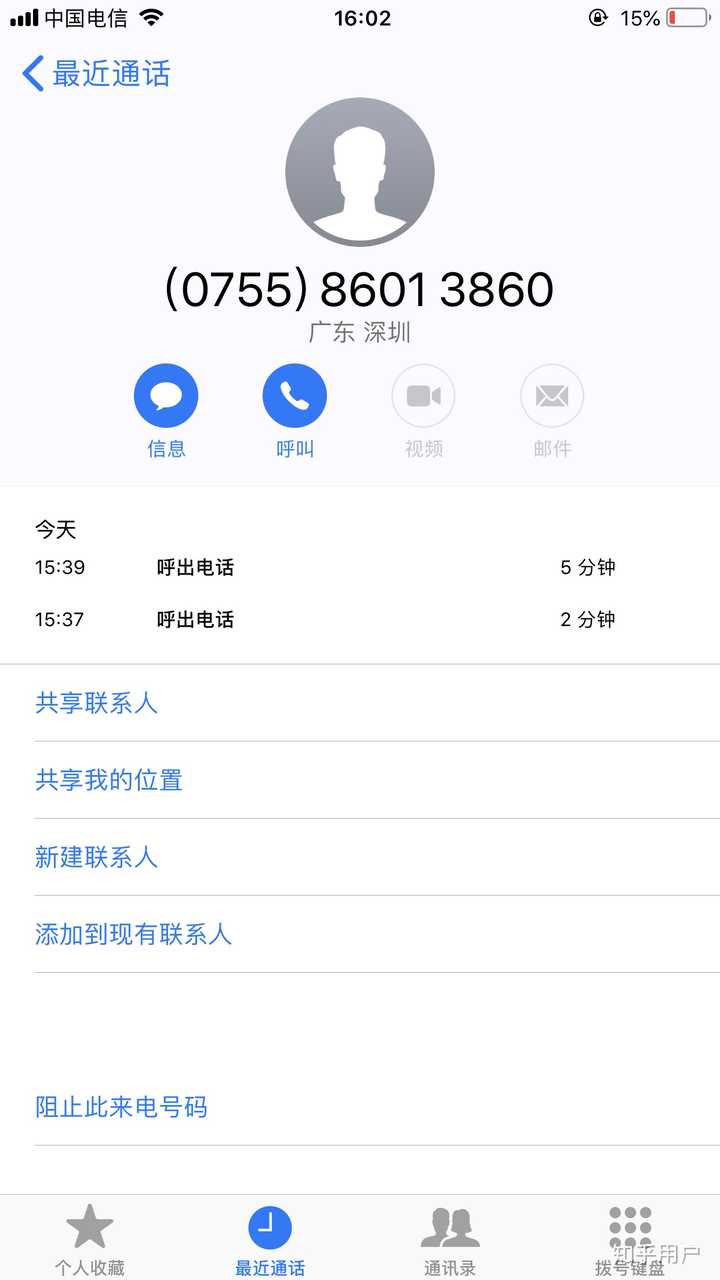
Task: Open 添加到现有联系人
Action: pos(133,934)
